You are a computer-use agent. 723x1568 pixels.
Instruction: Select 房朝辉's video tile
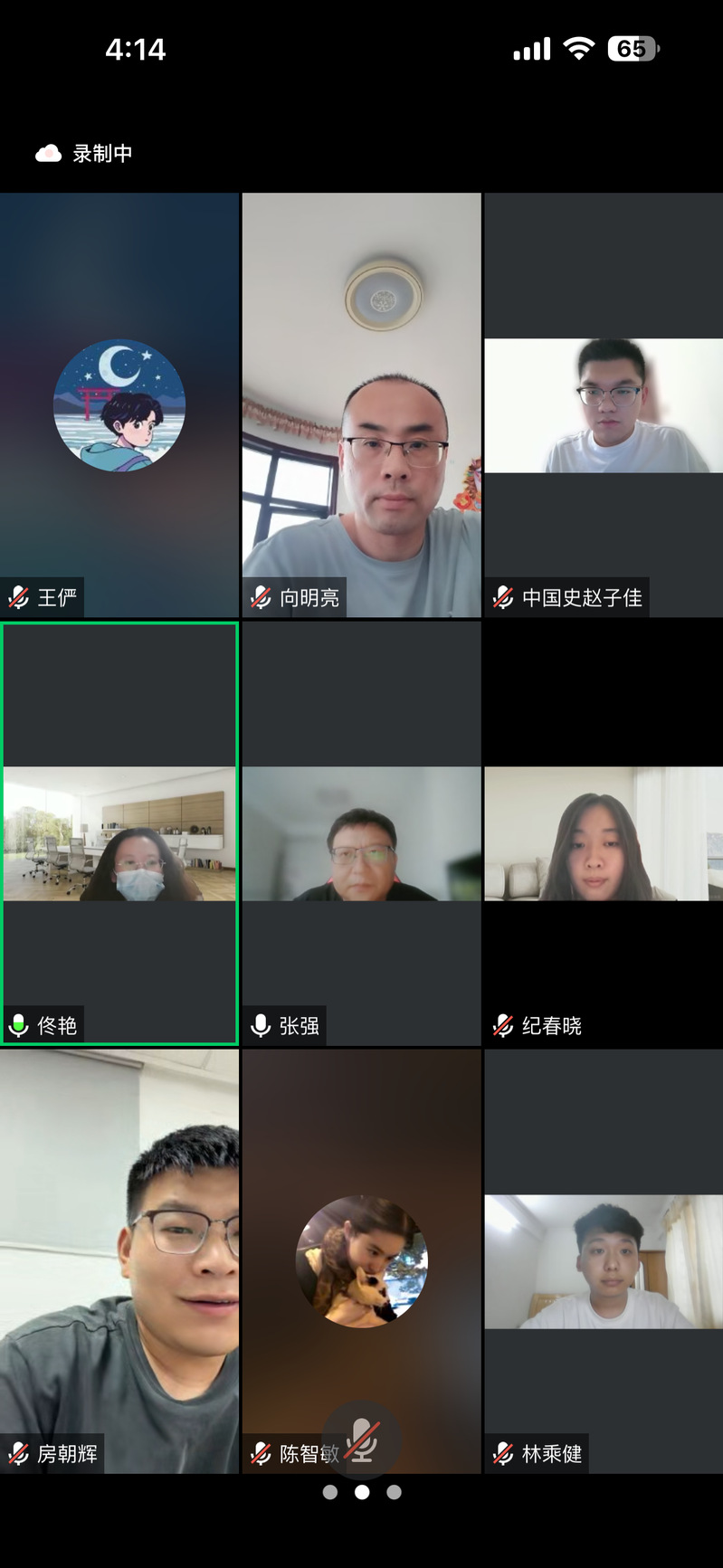tap(119, 1261)
